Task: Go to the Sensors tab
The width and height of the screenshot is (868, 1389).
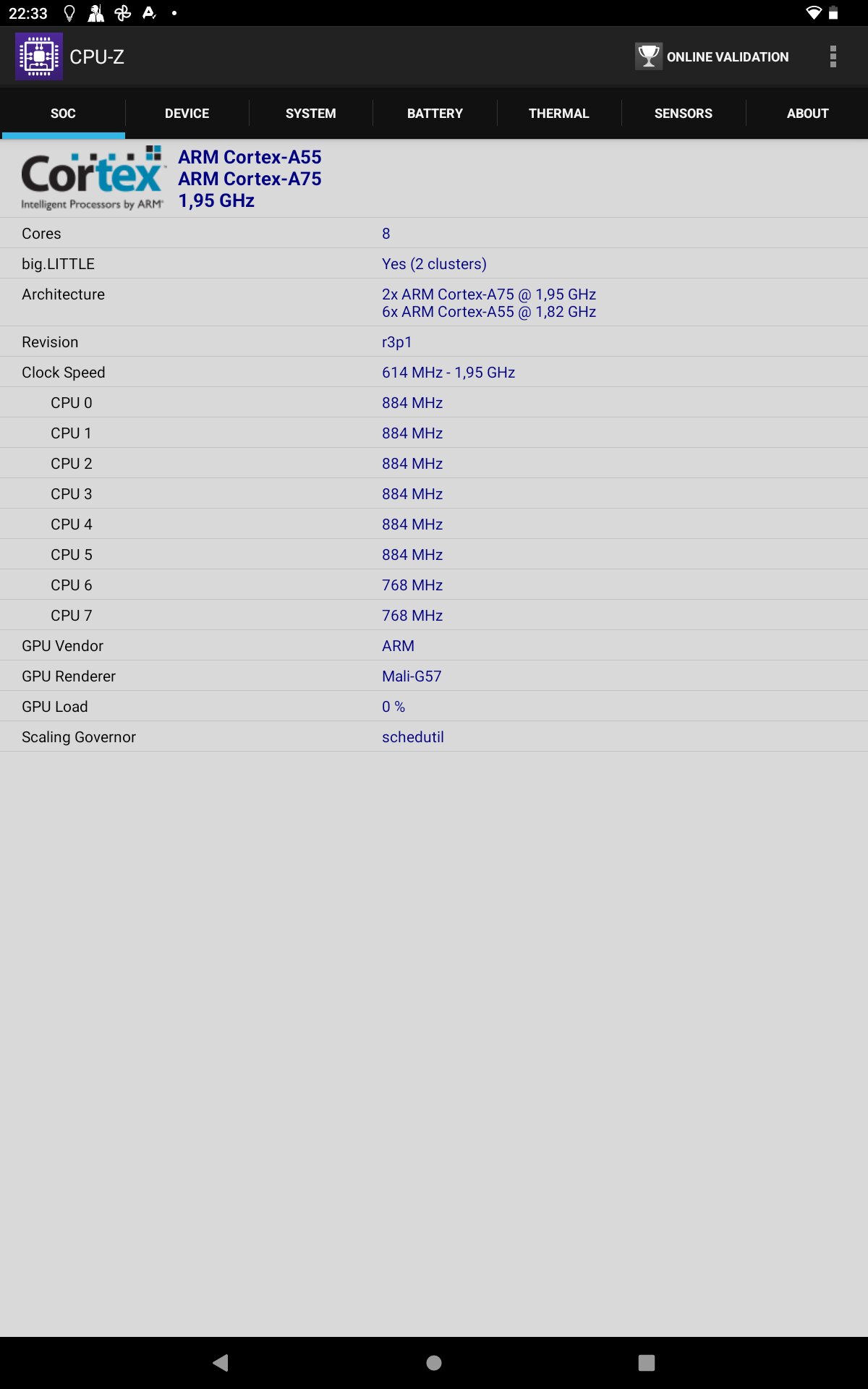Action: 684,114
